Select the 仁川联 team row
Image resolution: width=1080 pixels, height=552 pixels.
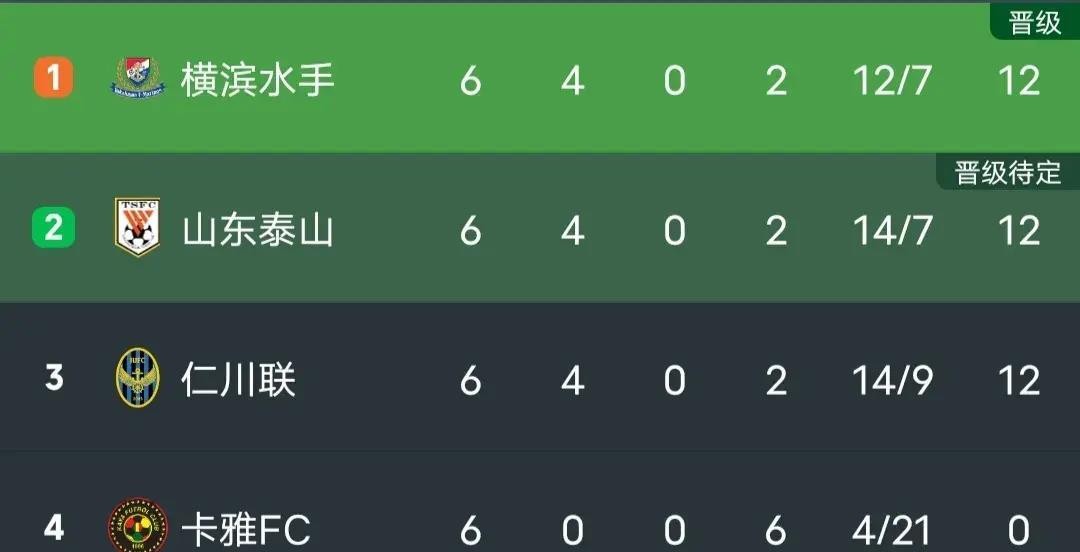pos(238,381)
